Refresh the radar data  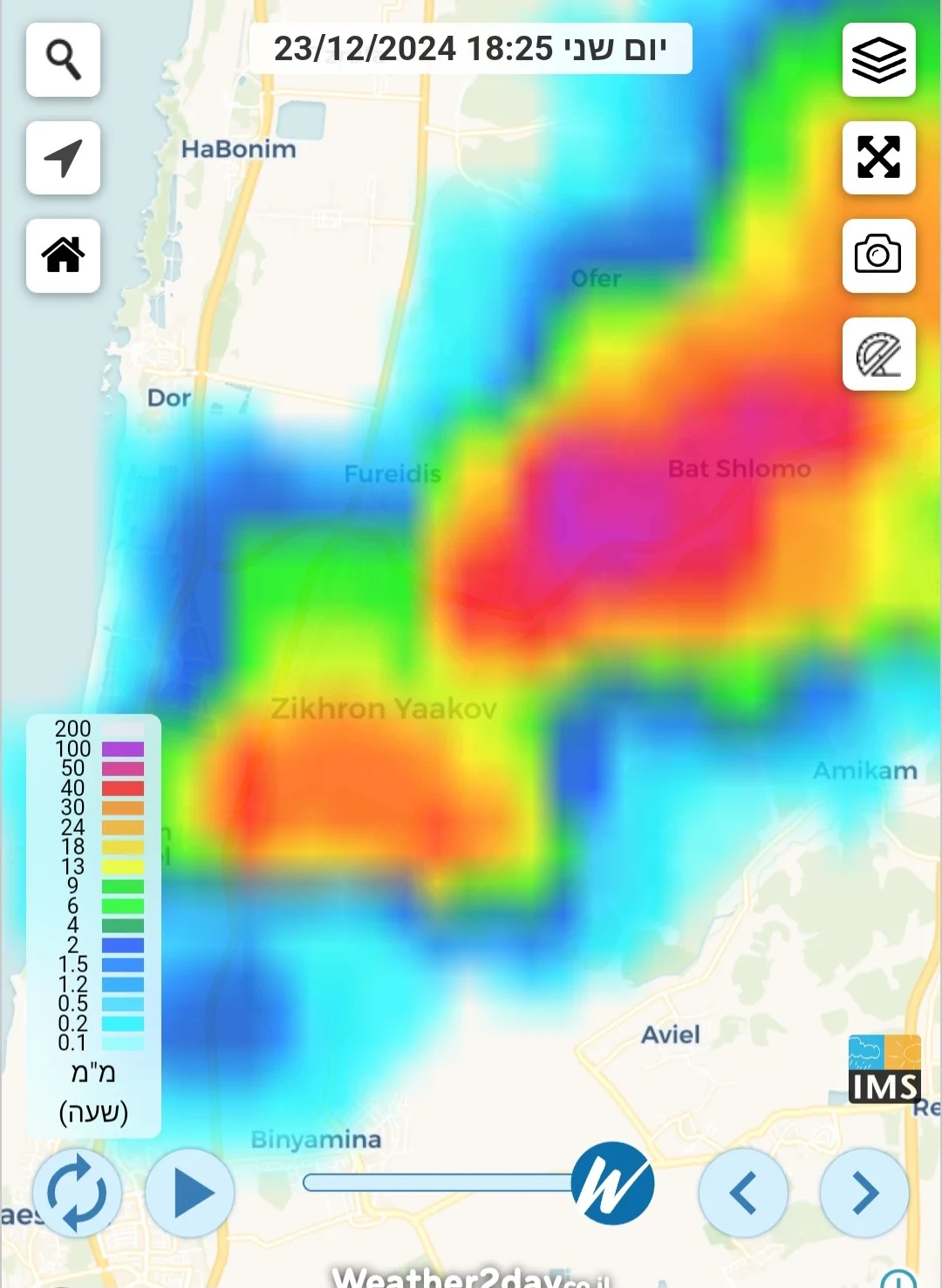click(77, 1192)
